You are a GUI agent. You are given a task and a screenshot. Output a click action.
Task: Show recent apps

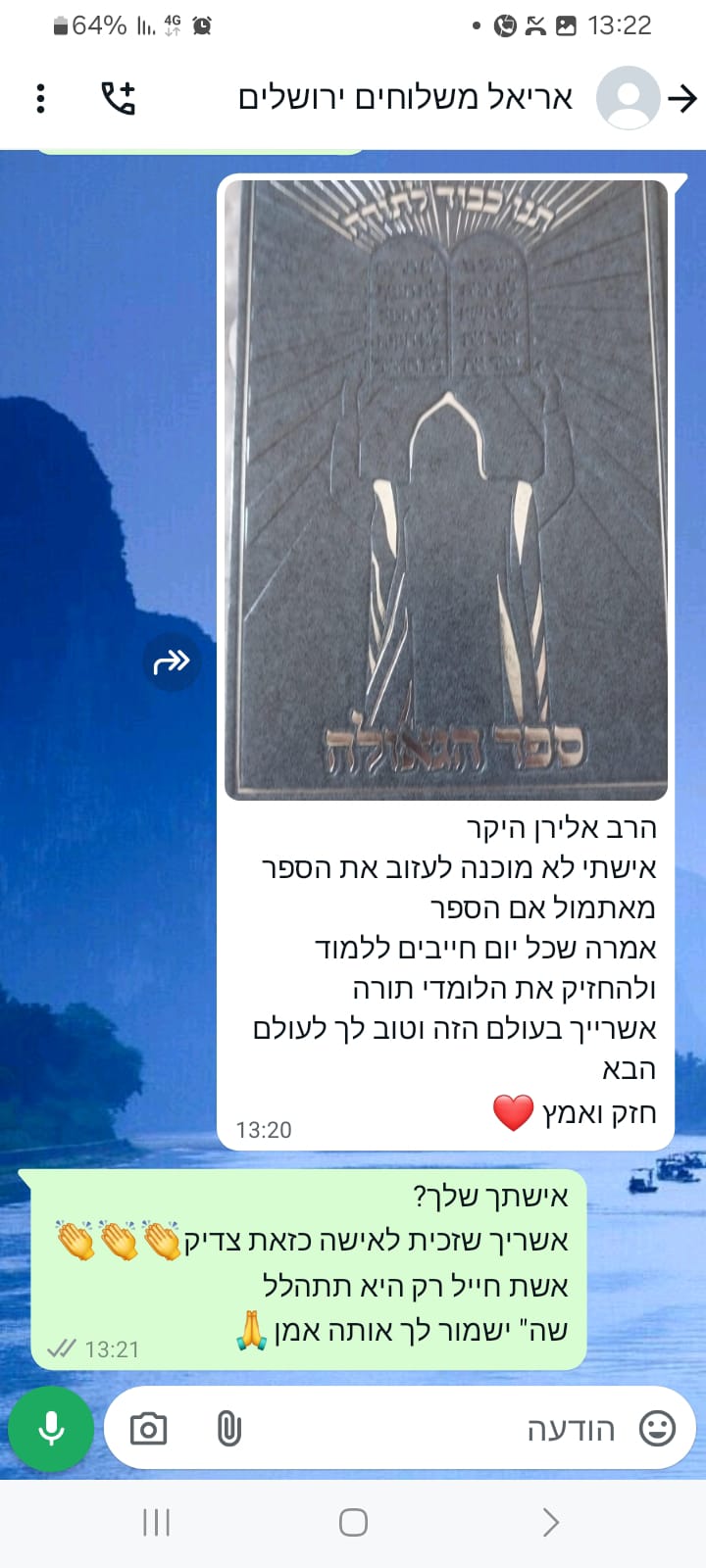(x=156, y=1522)
